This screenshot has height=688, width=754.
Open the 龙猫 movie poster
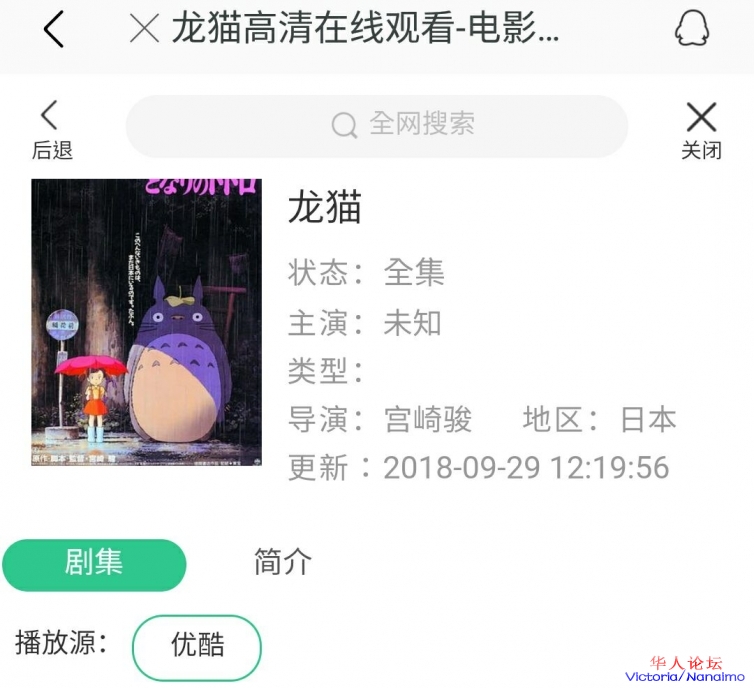pyautogui.click(x=146, y=322)
